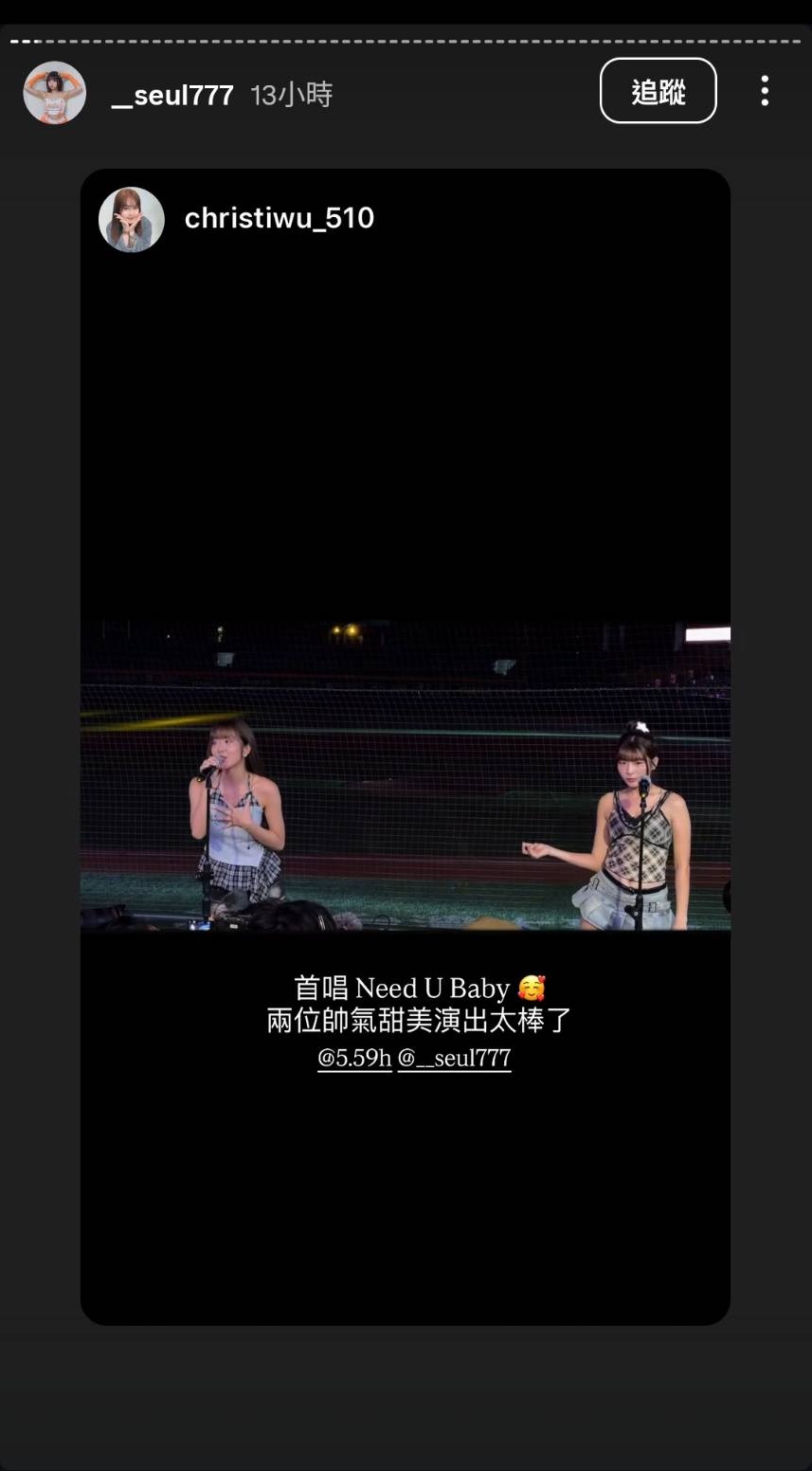The image size is (812, 1471).
Task: Open _seul777's profile picture
Action: coord(55,93)
